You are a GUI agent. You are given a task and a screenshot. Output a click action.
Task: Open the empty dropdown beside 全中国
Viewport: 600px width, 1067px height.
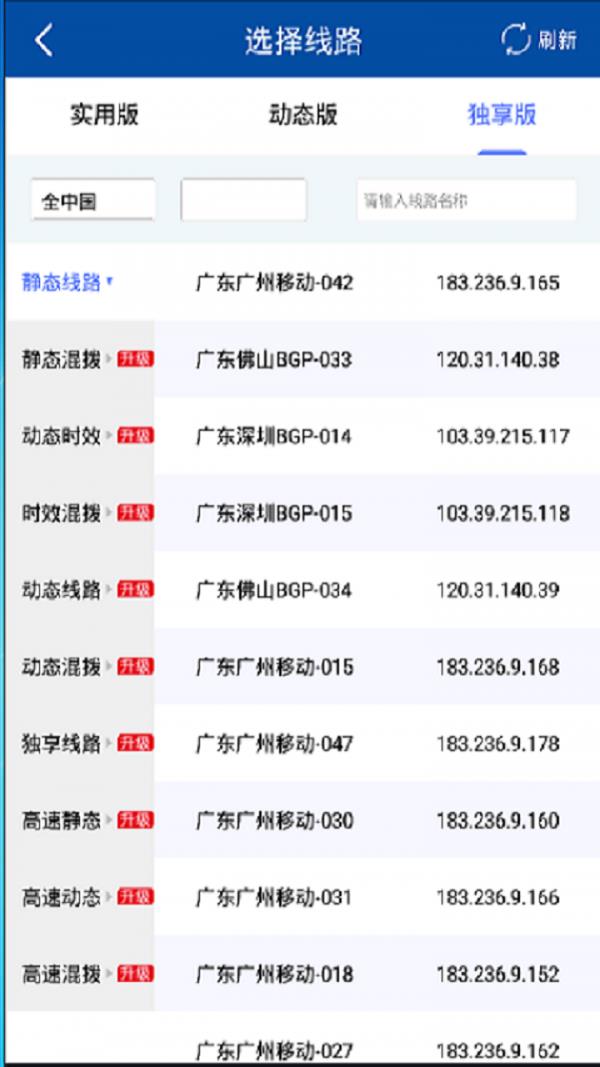tap(244, 200)
